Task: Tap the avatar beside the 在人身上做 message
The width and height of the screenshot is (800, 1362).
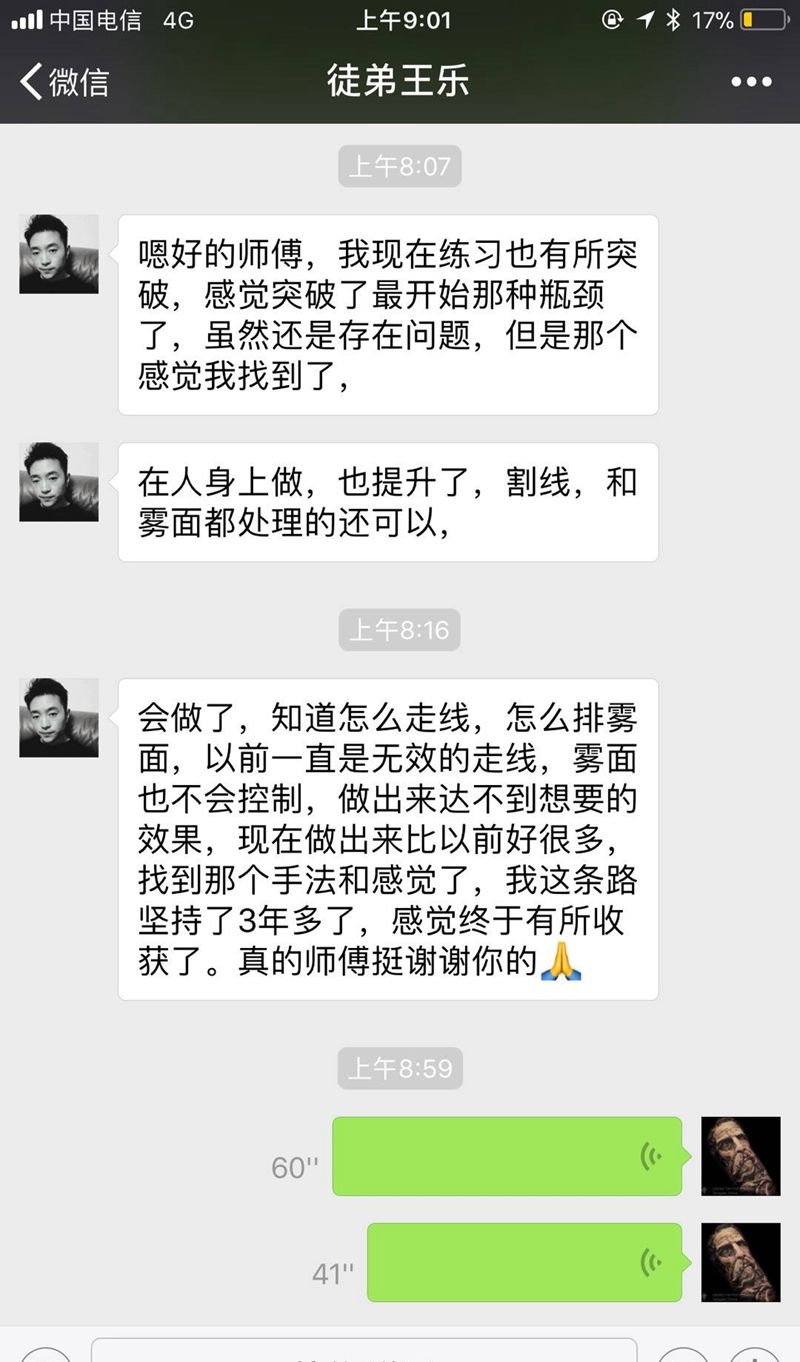Action: 59,482
